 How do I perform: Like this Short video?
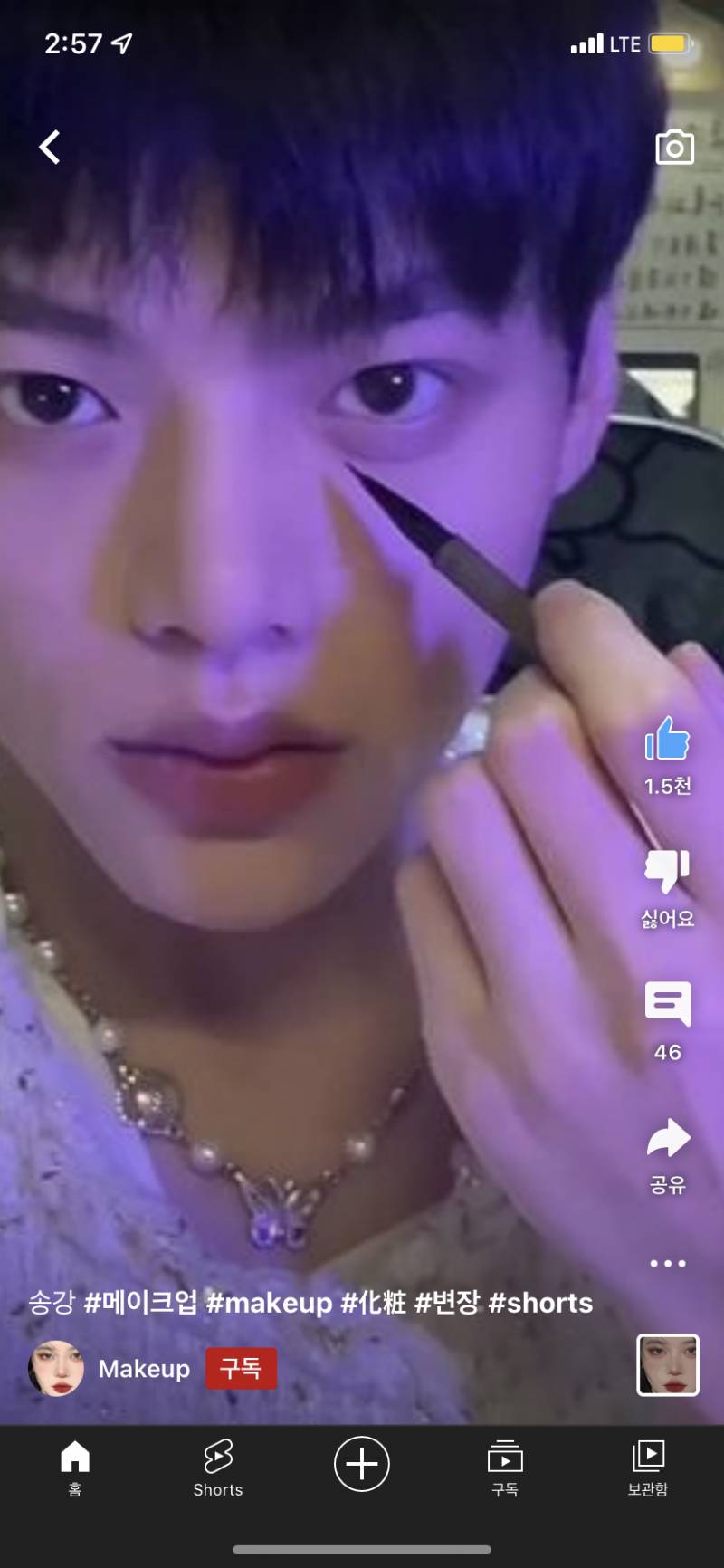(x=668, y=740)
